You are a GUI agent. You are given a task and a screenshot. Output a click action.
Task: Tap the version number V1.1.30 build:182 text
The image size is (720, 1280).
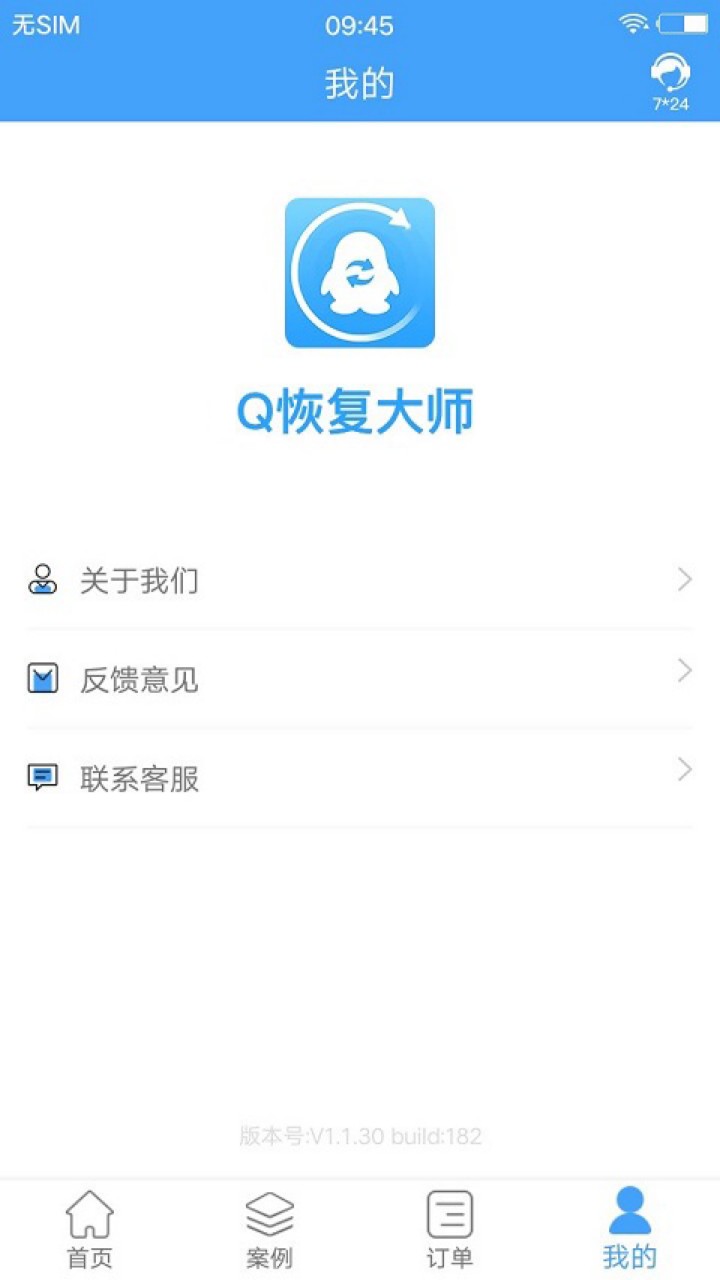(x=360, y=1137)
